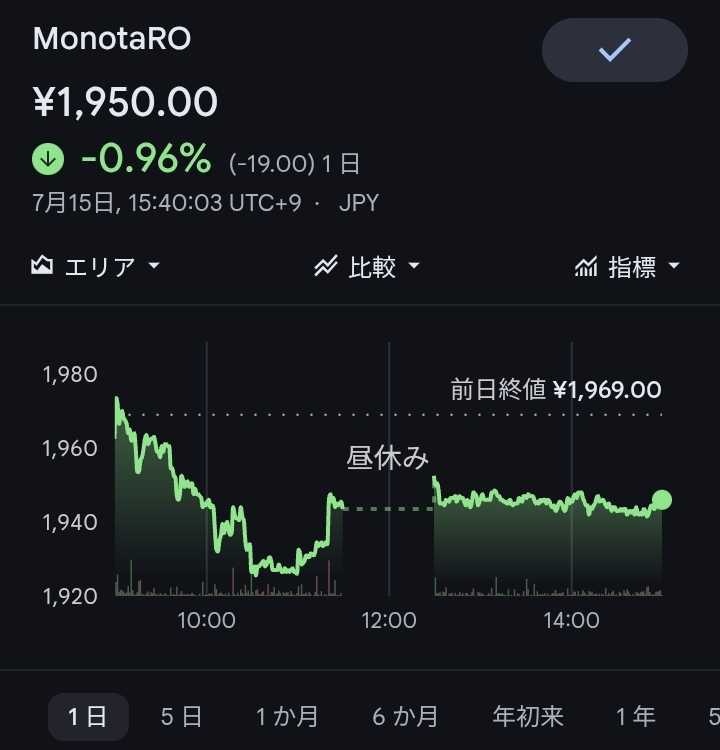Switch to the 5日 range
This screenshot has height=750, width=720.
tap(181, 717)
